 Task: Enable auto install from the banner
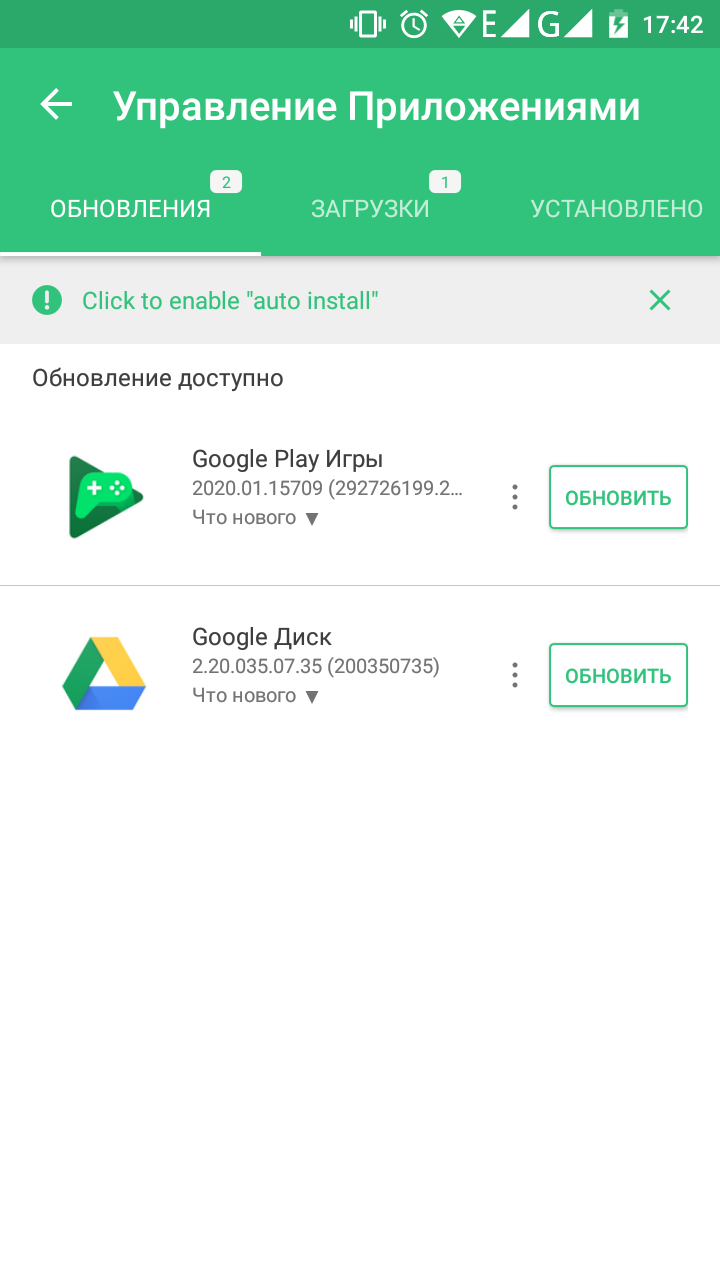click(x=230, y=300)
